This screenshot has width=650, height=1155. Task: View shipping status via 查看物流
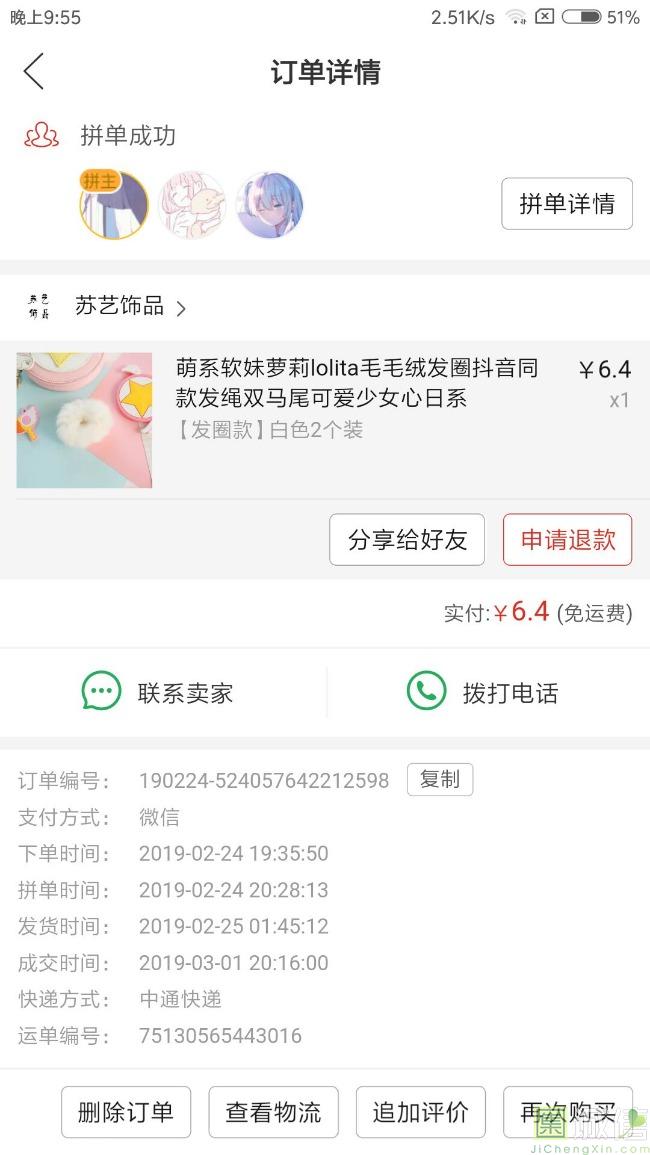(x=273, y=1112)
